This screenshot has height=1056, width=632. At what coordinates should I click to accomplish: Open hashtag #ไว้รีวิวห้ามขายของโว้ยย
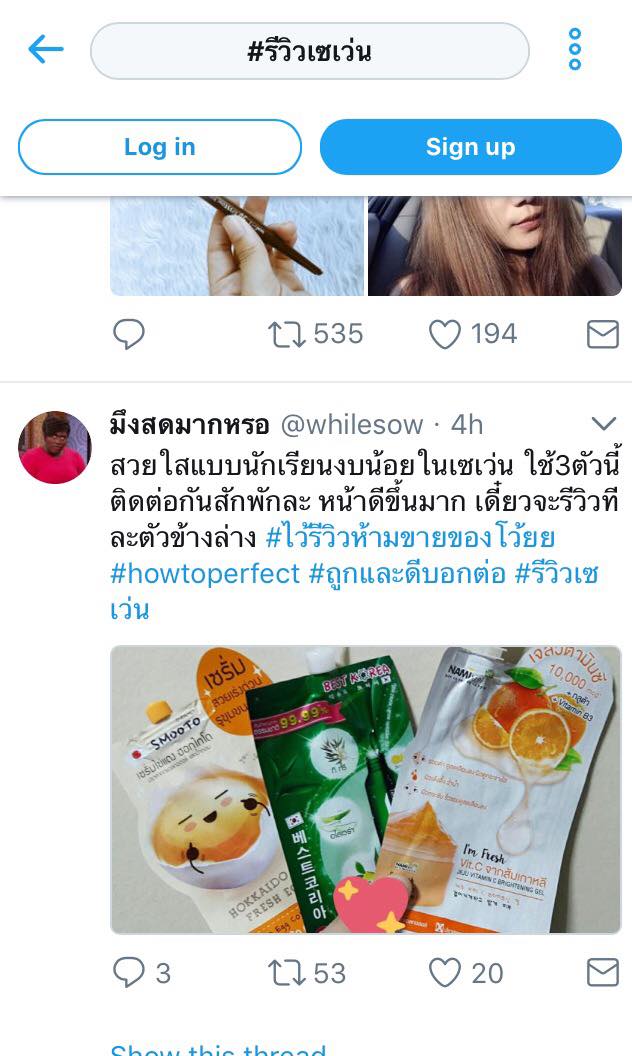(410, 539)
